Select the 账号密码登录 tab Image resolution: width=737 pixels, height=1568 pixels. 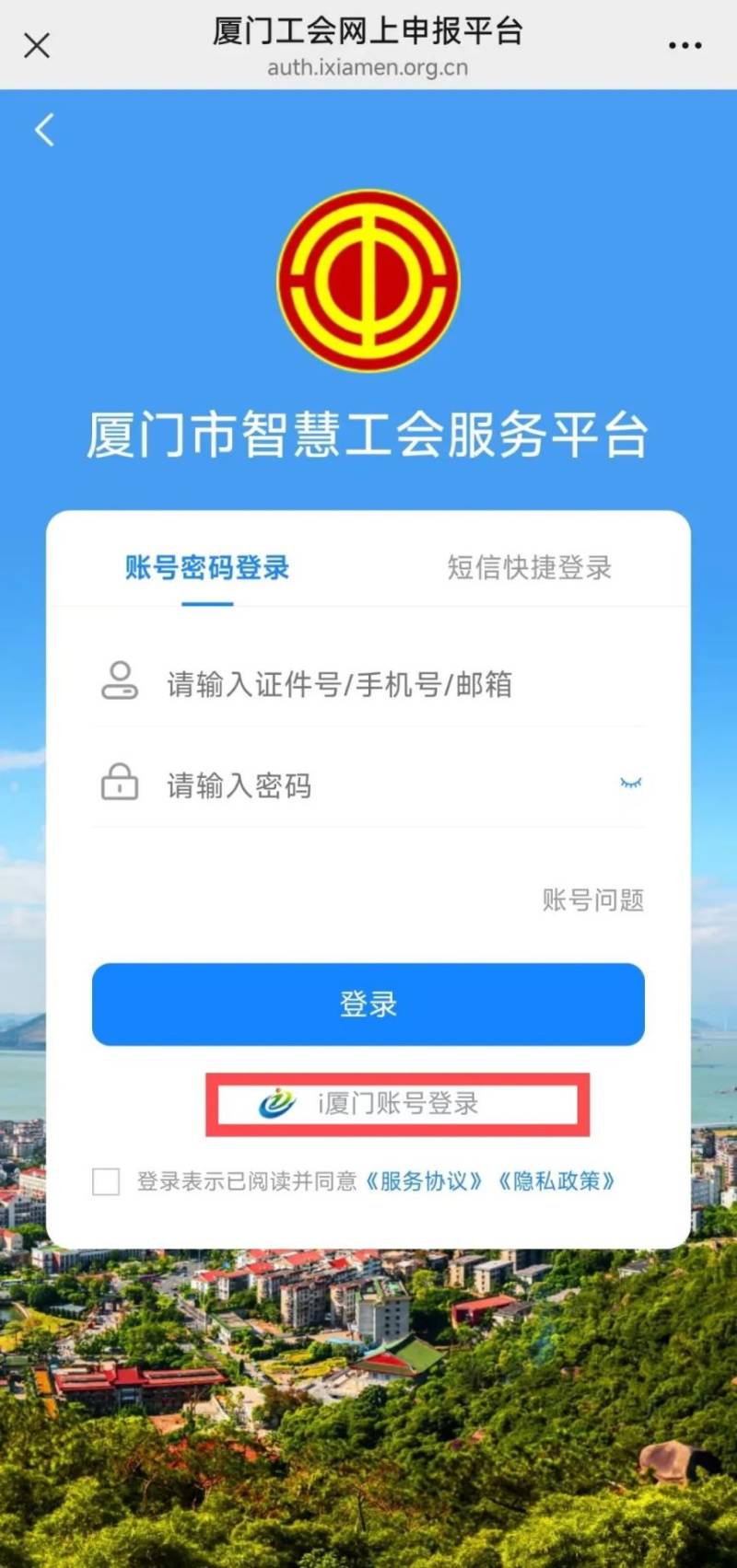tap(207, 567)
